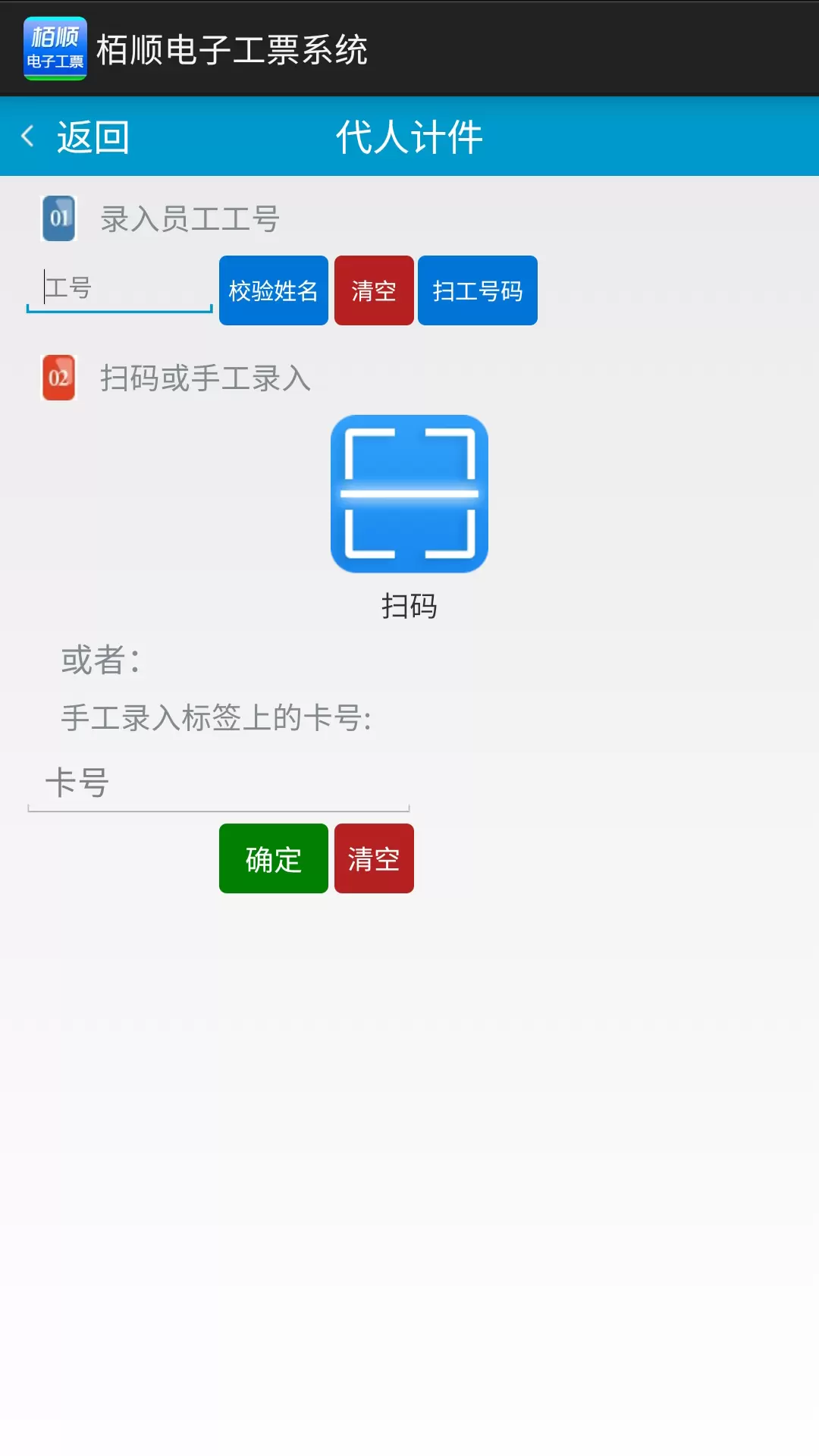This screenshot has height=1456, width=819.
Task: Clear the employee number with the 清空 button beside 校验姓名
Action: pyautogui.click(x=374, y=290)
